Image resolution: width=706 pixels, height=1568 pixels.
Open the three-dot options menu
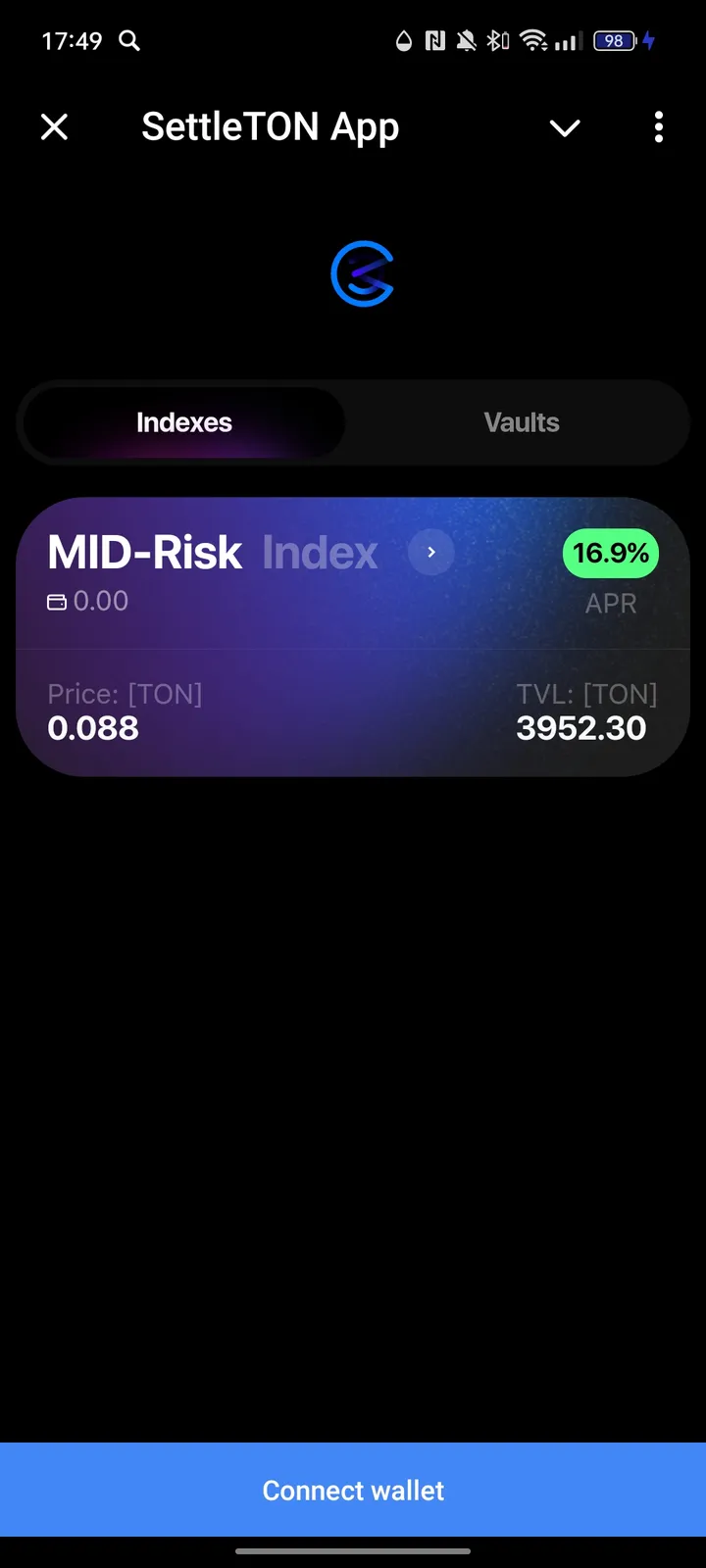coord(658,127)
